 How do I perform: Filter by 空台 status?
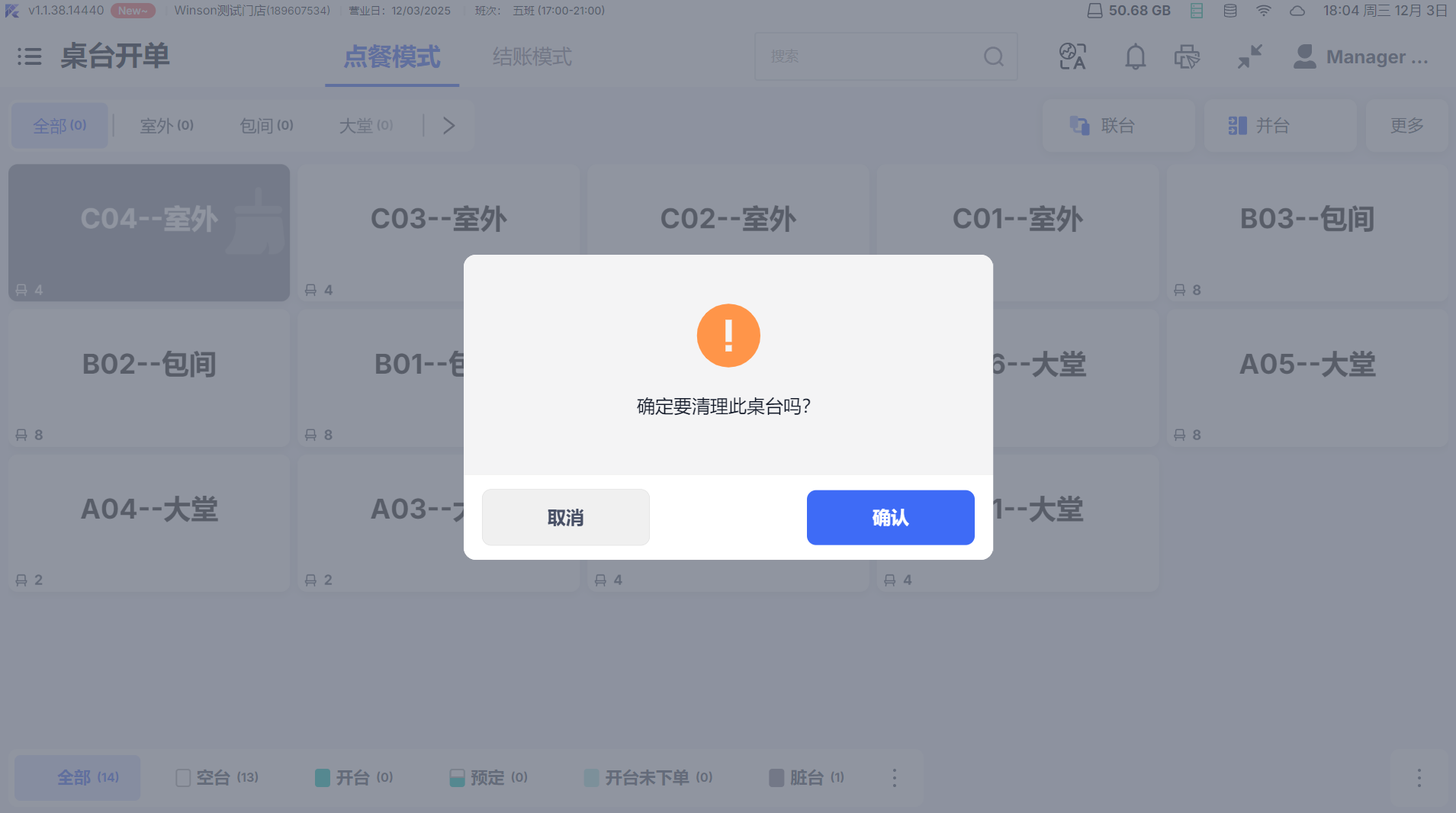pyautogui.click(x=217, y=777)
